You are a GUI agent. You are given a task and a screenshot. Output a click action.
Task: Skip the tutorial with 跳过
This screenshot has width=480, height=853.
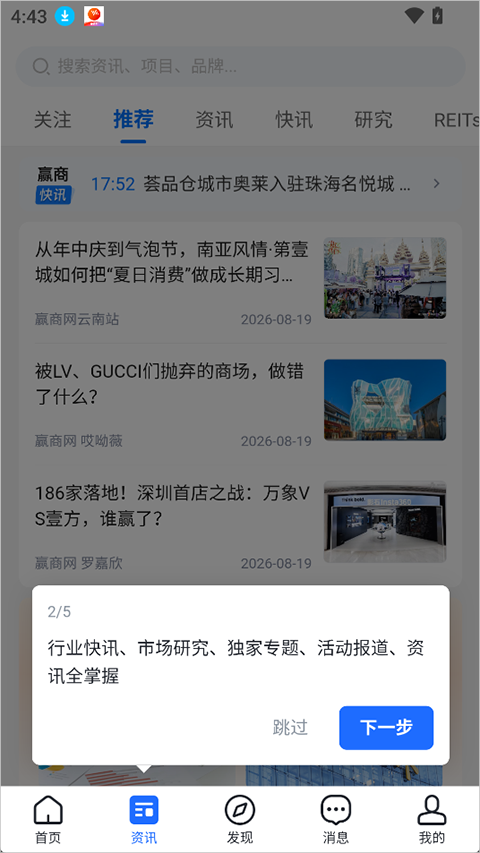tap(290, 727)
